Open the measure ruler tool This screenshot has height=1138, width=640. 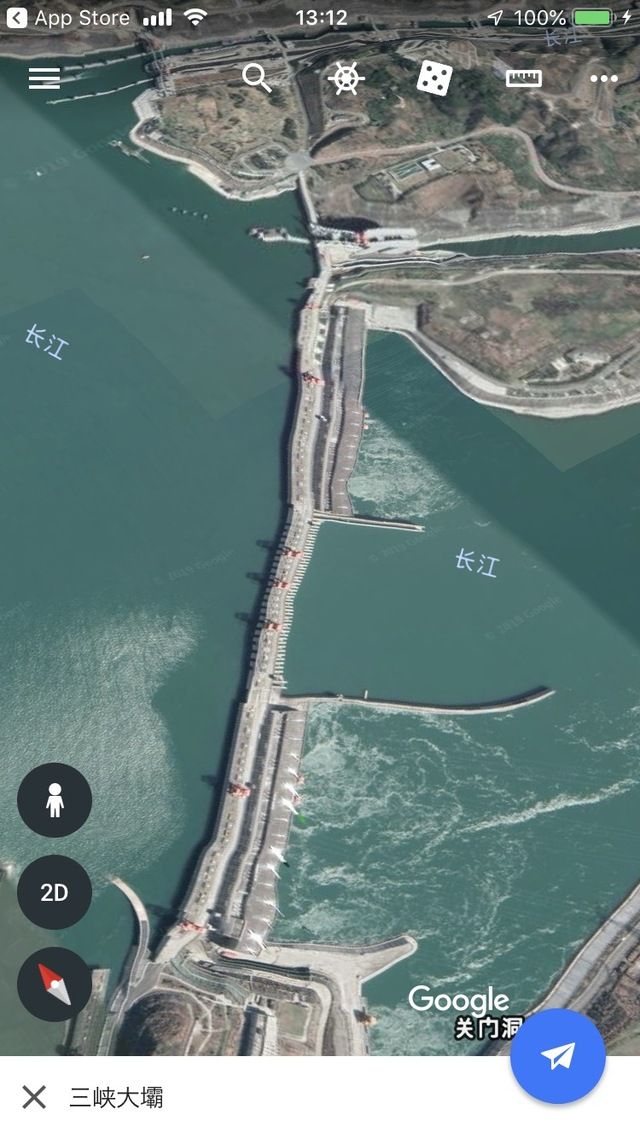[x=523, y=78]
